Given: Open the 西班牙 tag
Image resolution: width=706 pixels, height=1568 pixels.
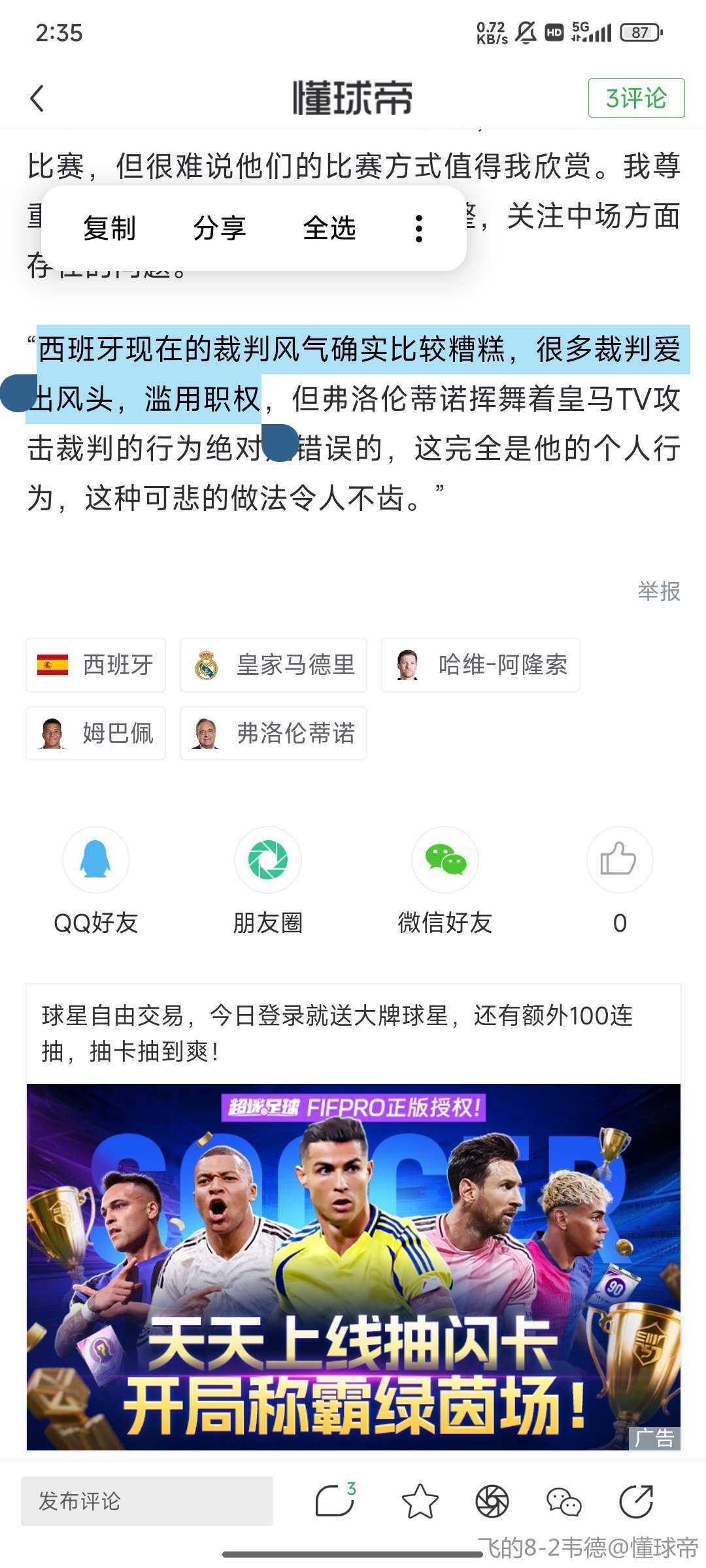Looking at the screenshot, I should (95, 665).
